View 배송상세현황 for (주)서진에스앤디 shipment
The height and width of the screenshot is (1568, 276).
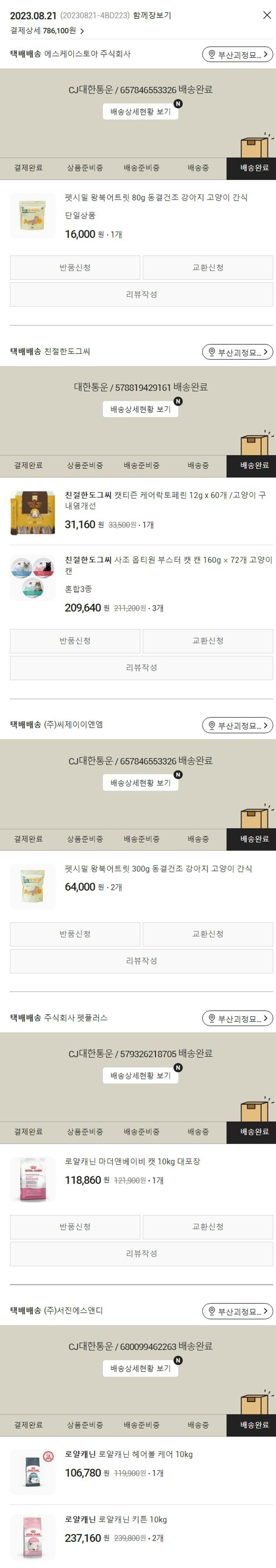(141, 1368)
